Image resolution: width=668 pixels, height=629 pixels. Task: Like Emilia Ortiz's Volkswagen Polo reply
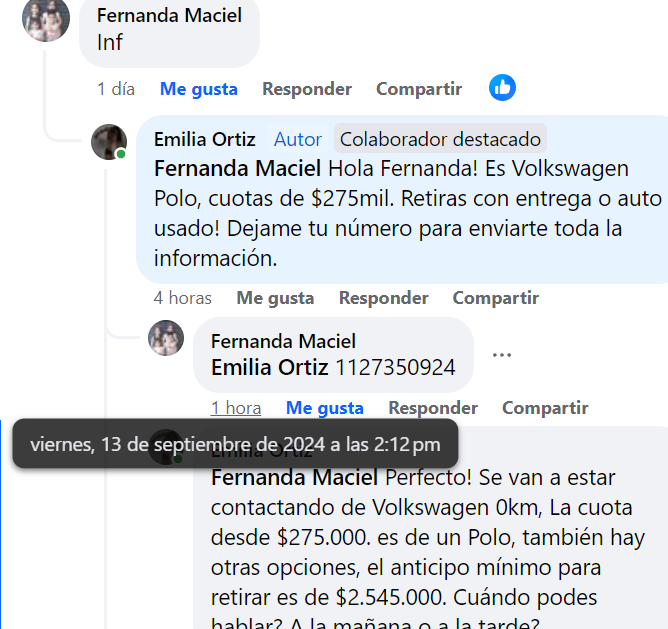coord(275,298)
